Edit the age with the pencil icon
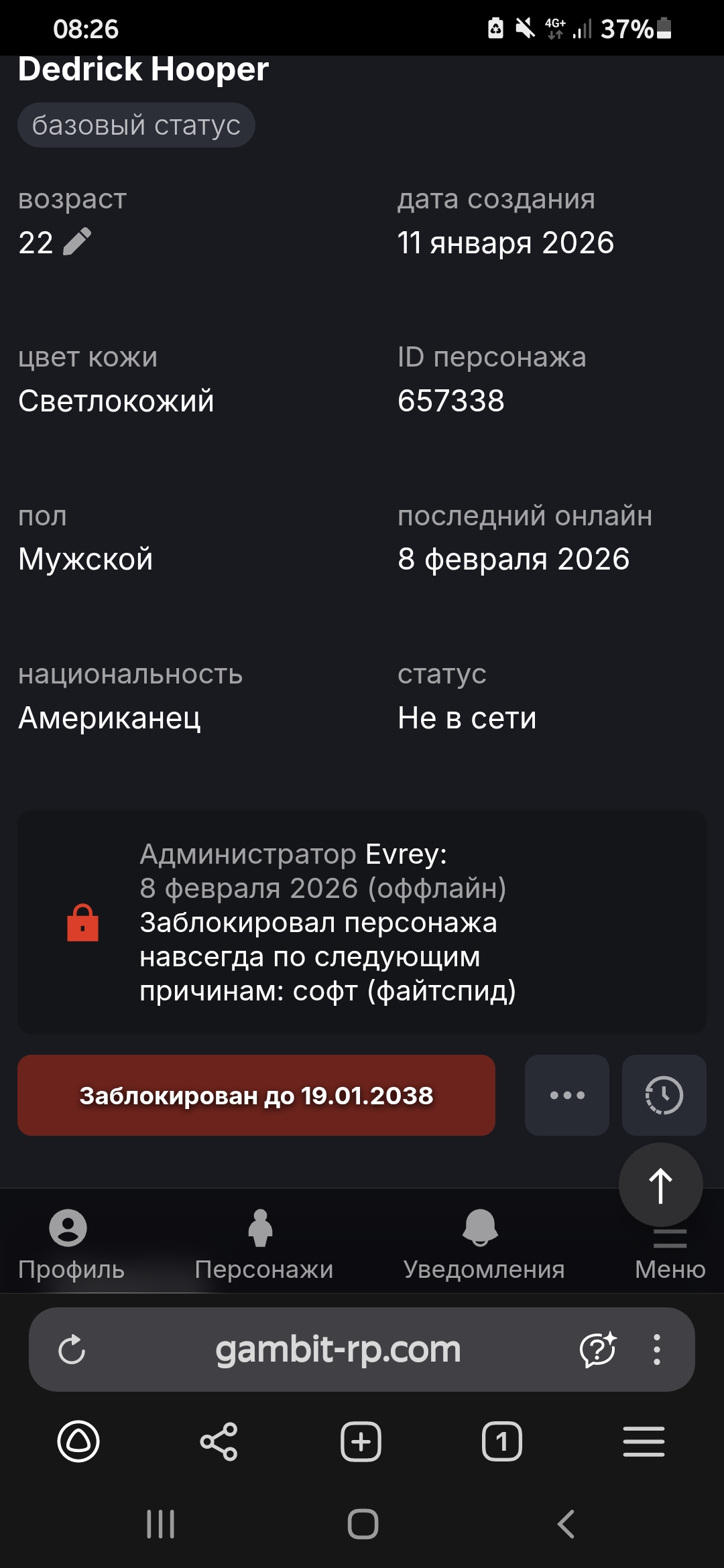 coord(76,242)
